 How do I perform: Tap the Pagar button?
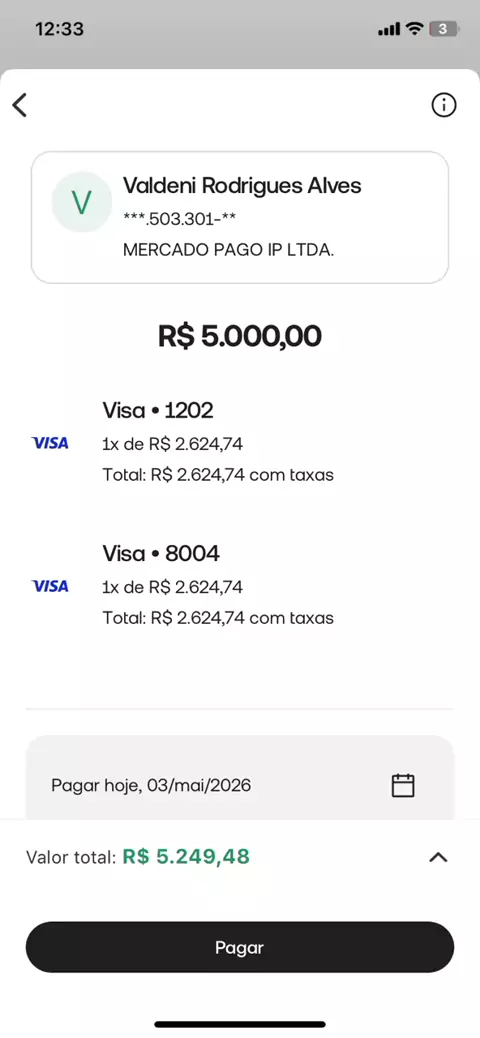click(x=240, y=947)
